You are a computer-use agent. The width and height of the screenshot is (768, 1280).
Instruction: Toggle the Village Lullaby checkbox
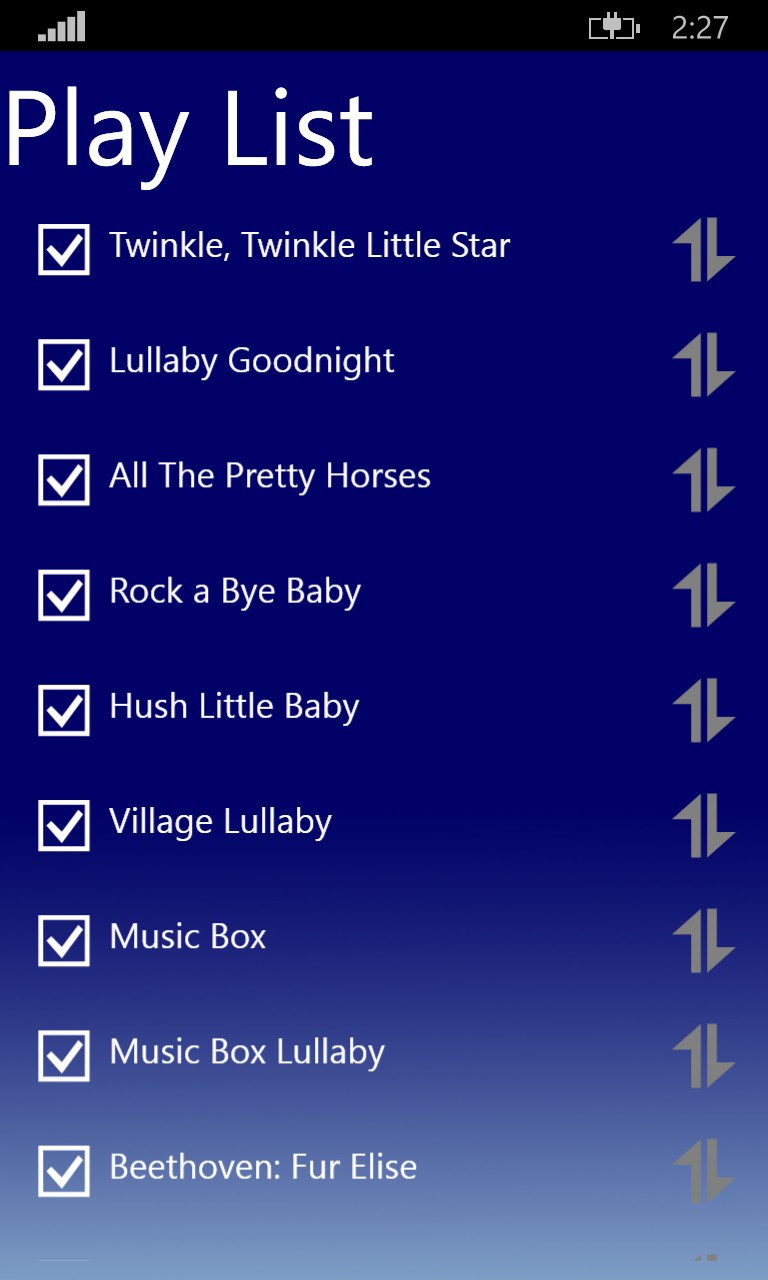pos(64,825)
